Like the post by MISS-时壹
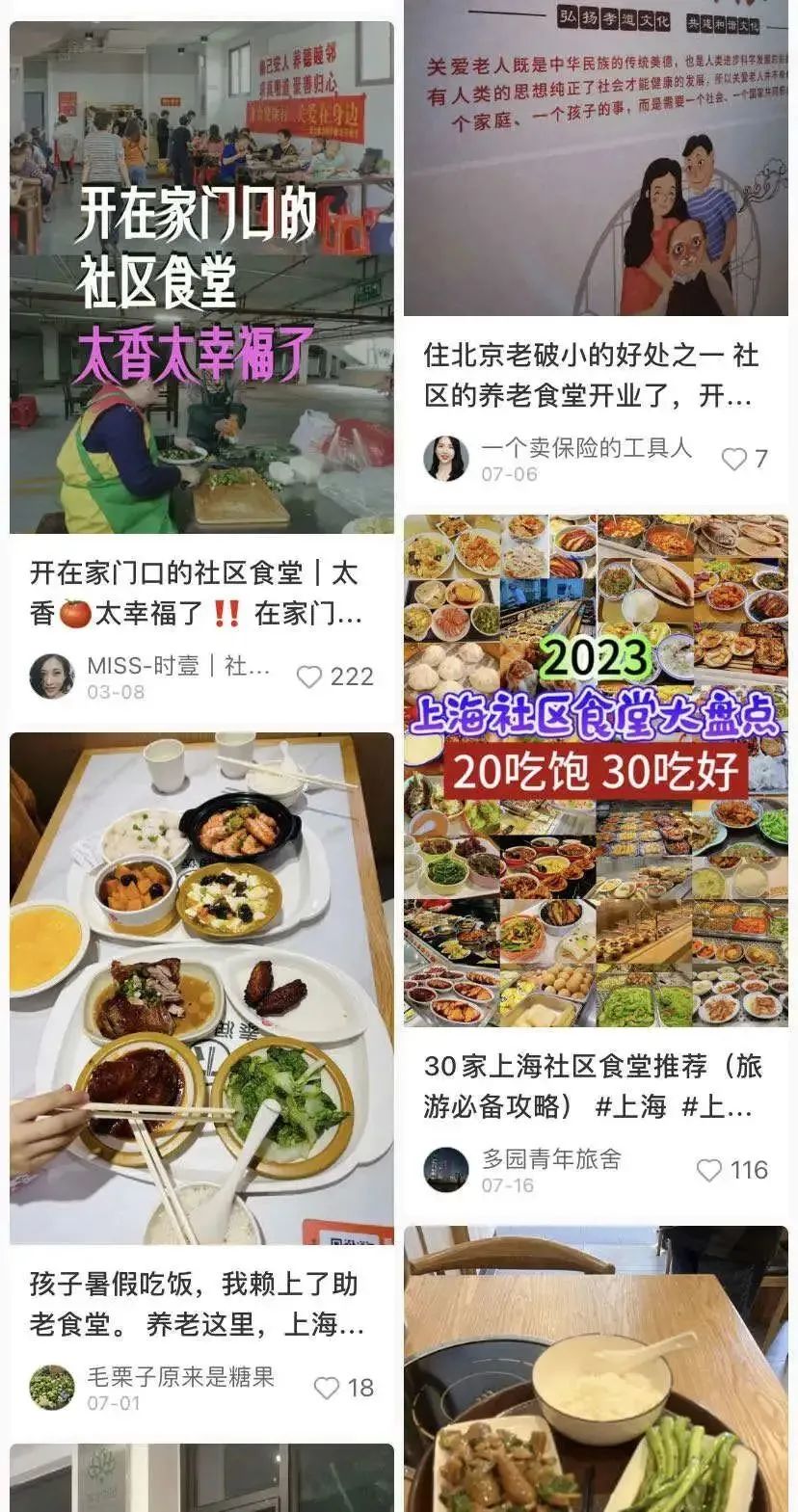The width and height of the screenshot is (798, 1512). point(309,676)
